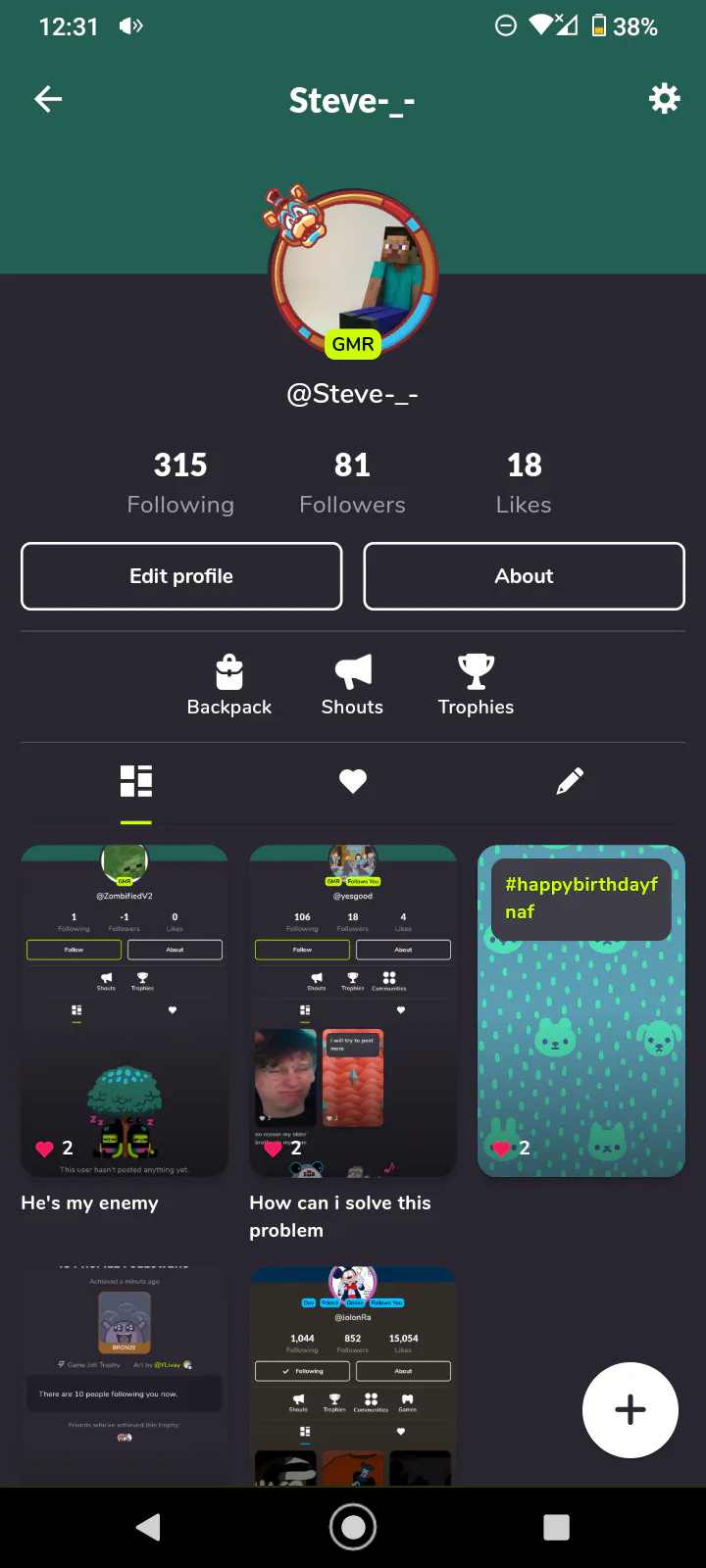The height and width of the screenshot is (1568, 706).
Task: Open the post "He's my enemy"
Action: [x=125, y=1010]
